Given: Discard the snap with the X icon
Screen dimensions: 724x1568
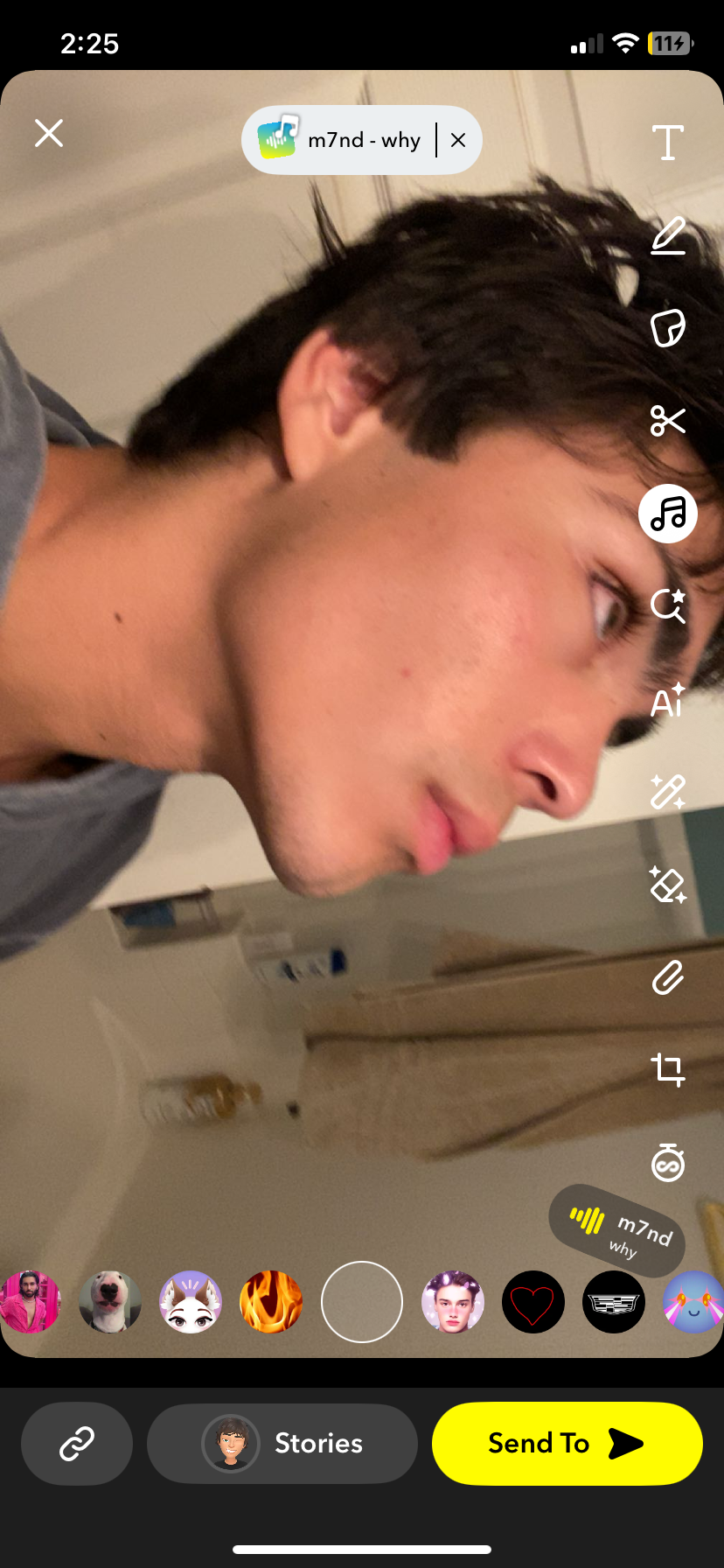Looking at the screenshot, I should tap(49, 133).
